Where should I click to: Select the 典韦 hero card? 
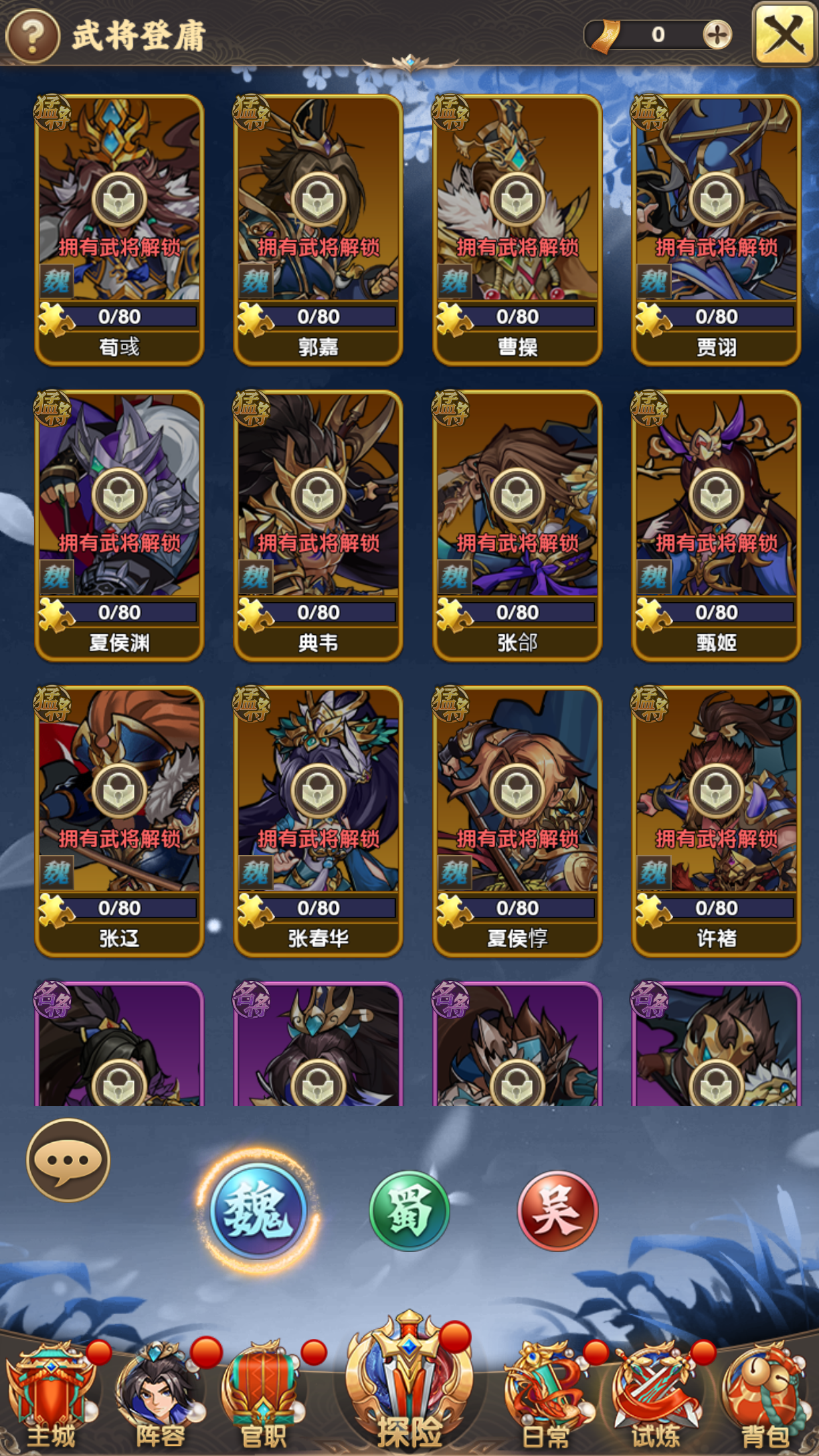click(318, 525)
